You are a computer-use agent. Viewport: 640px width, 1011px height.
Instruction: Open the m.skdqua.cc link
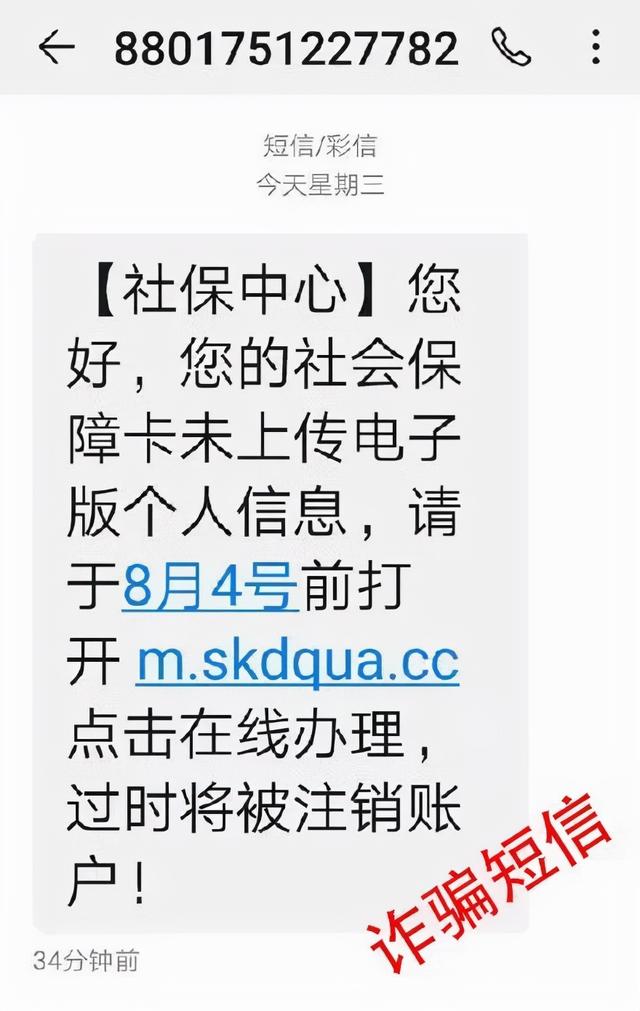point(297,660)
